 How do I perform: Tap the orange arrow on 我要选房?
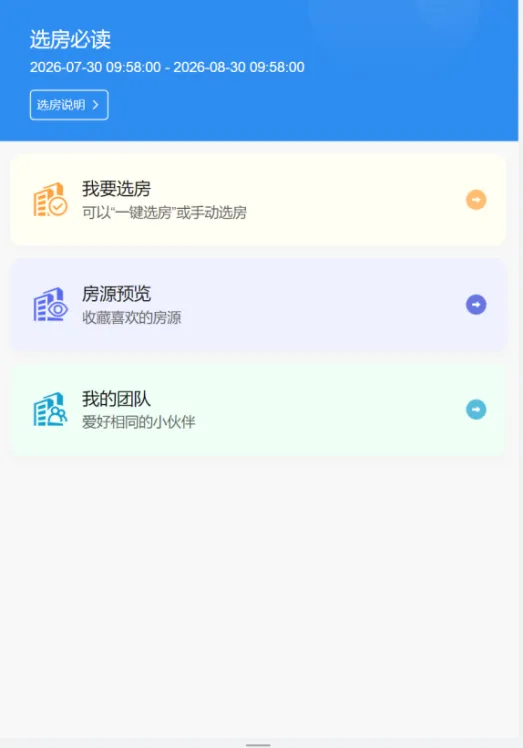(x=476, y=200)
